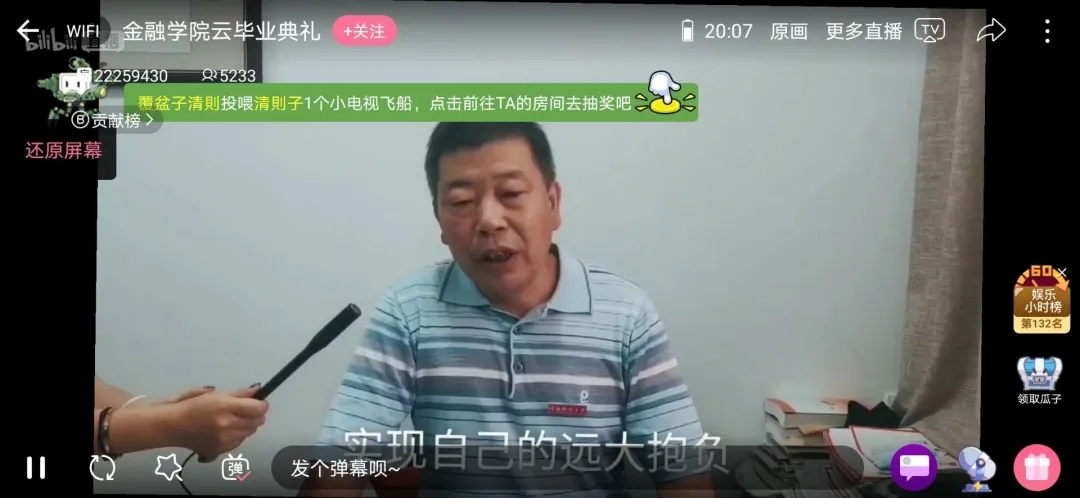
Task: Toggle danmaku comments display
Action: [x=237, y=467]
